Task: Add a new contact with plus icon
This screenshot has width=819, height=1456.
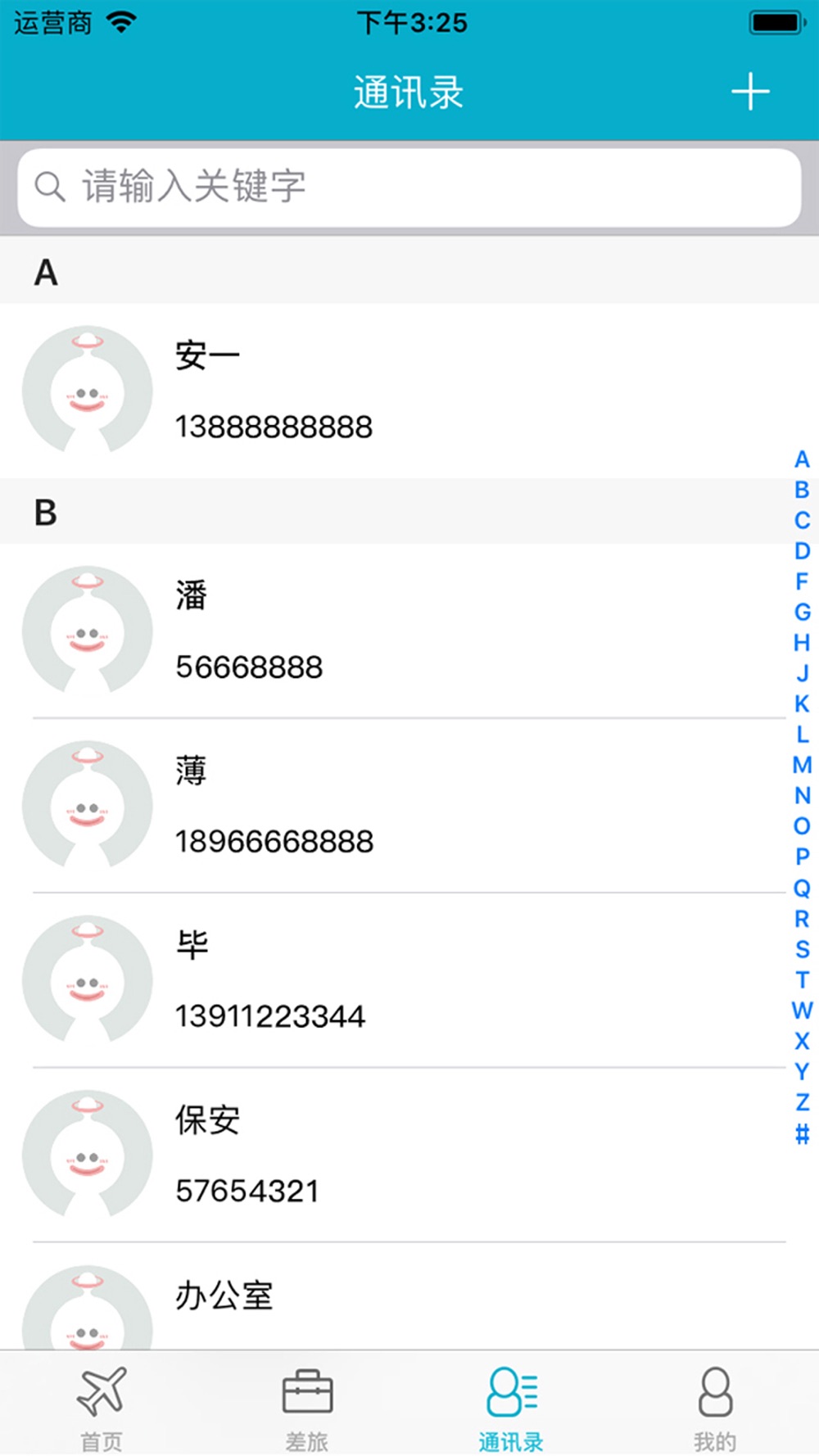Action: [750, 91]
